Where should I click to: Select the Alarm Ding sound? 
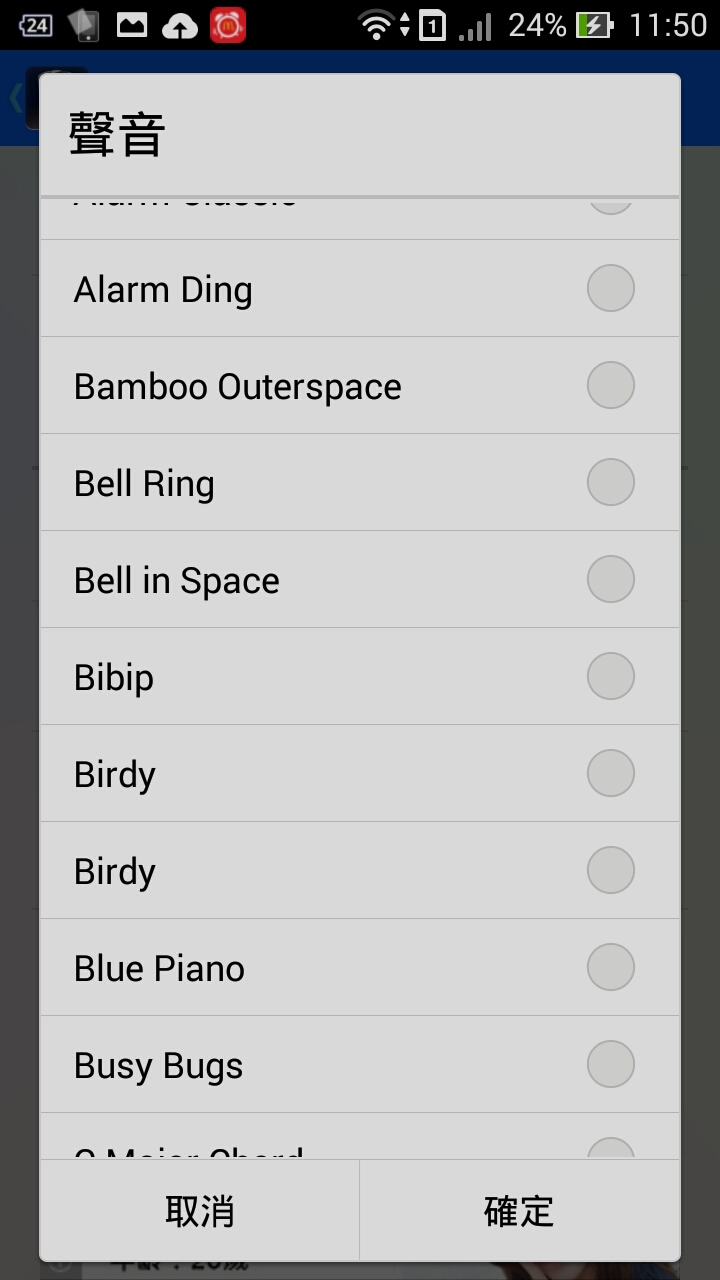coord(359,289)
